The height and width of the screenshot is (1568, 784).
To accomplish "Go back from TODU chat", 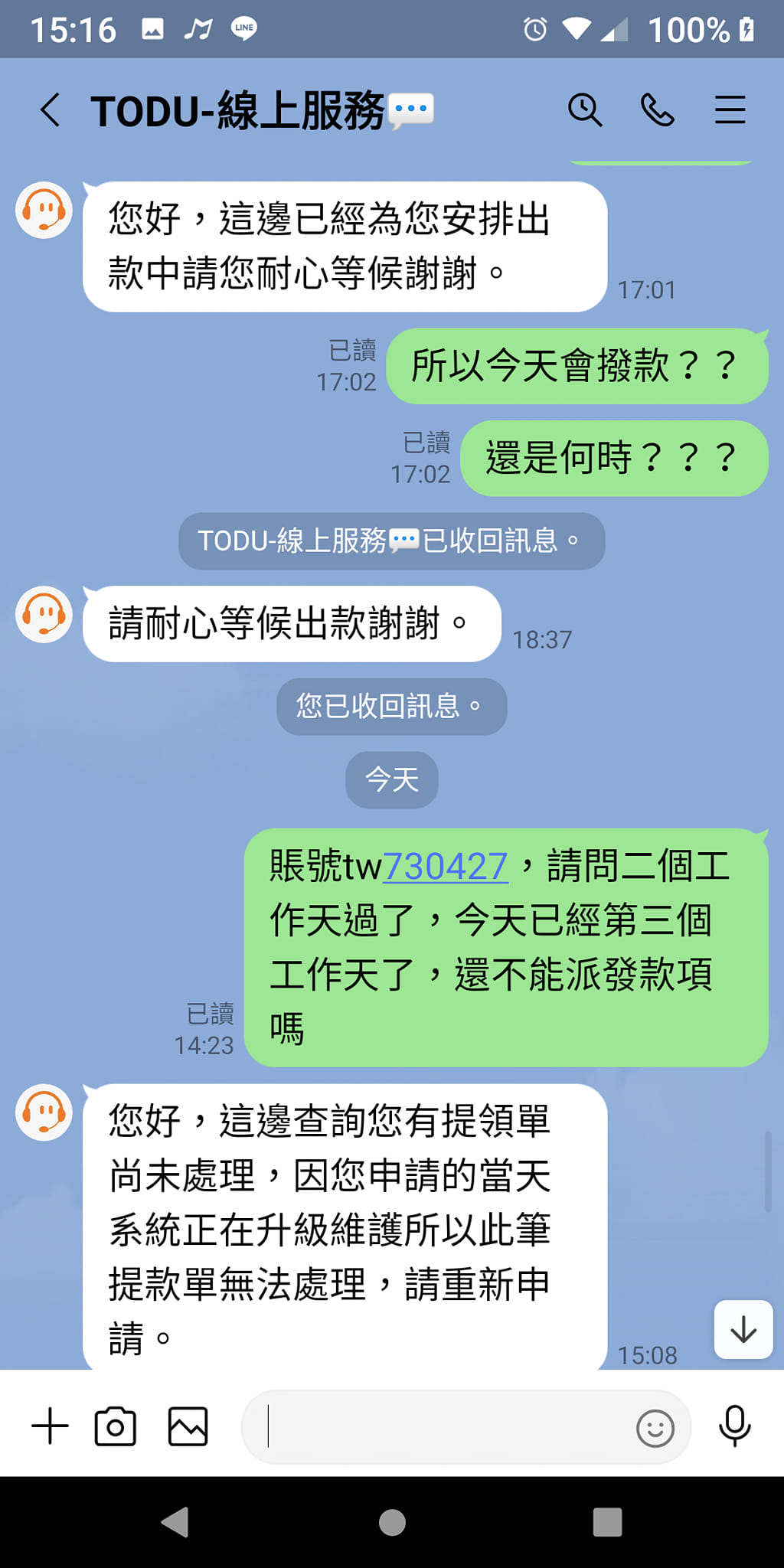I will [51, 109].
